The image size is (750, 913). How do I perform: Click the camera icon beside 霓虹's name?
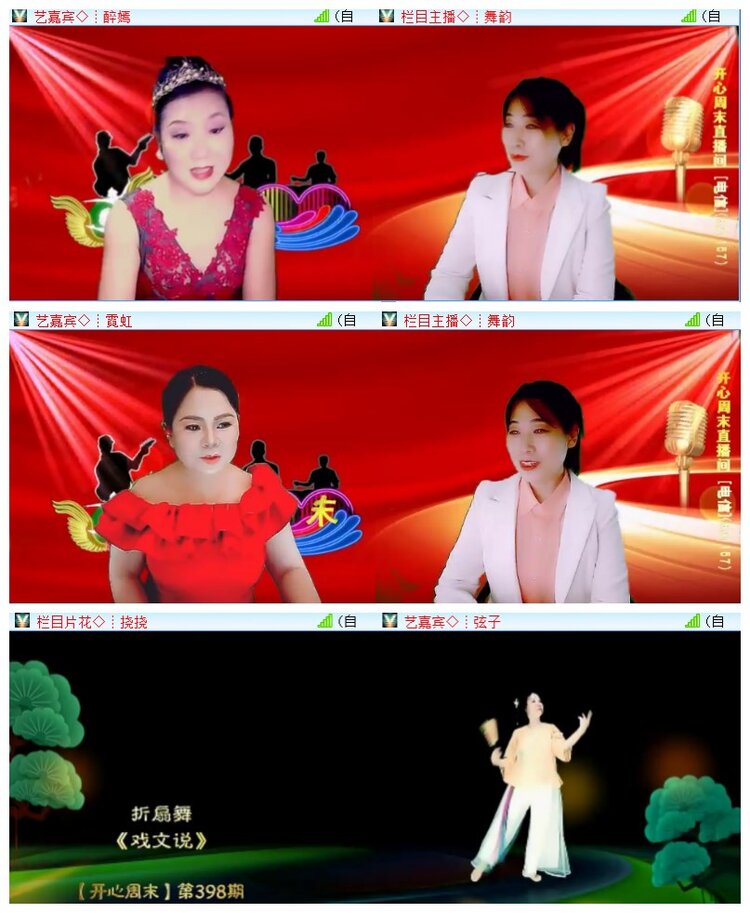(17, 319)
